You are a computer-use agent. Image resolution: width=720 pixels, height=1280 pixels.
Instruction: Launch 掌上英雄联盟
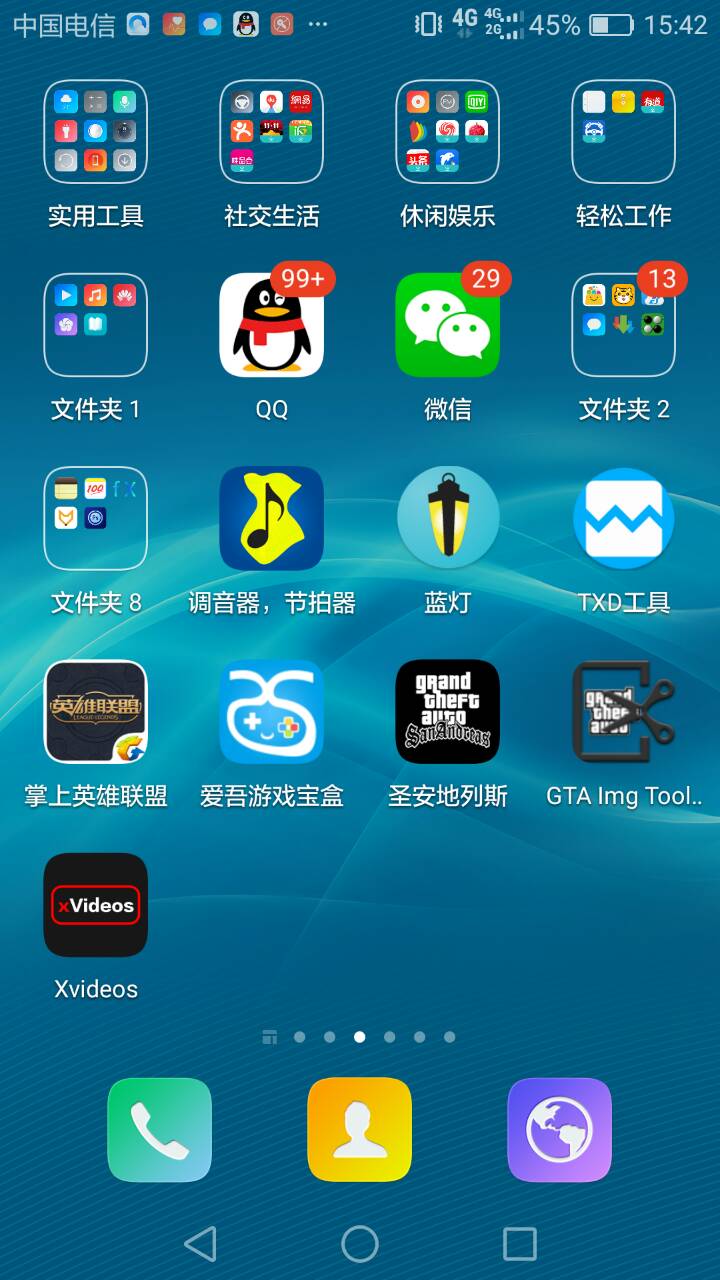[x=96, y=711]
